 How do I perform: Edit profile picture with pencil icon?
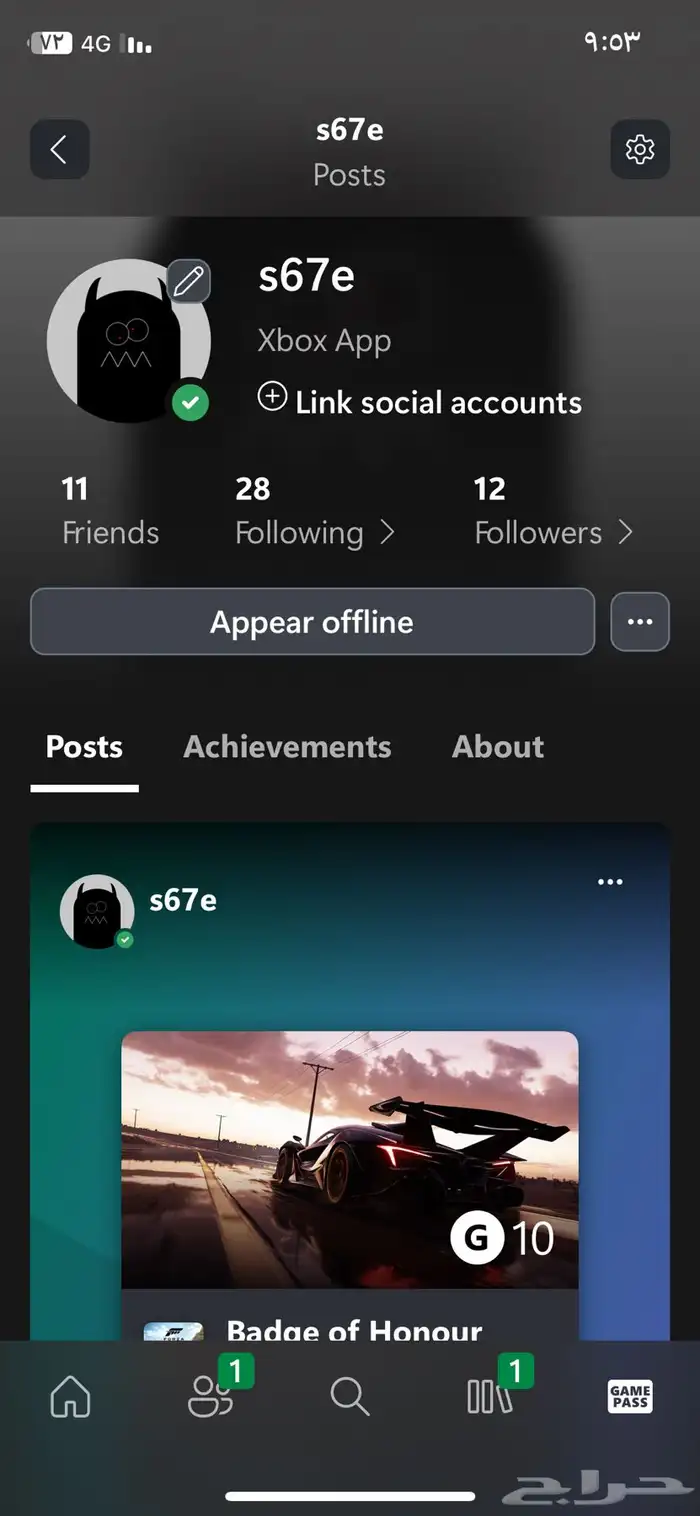coord(188,282)
